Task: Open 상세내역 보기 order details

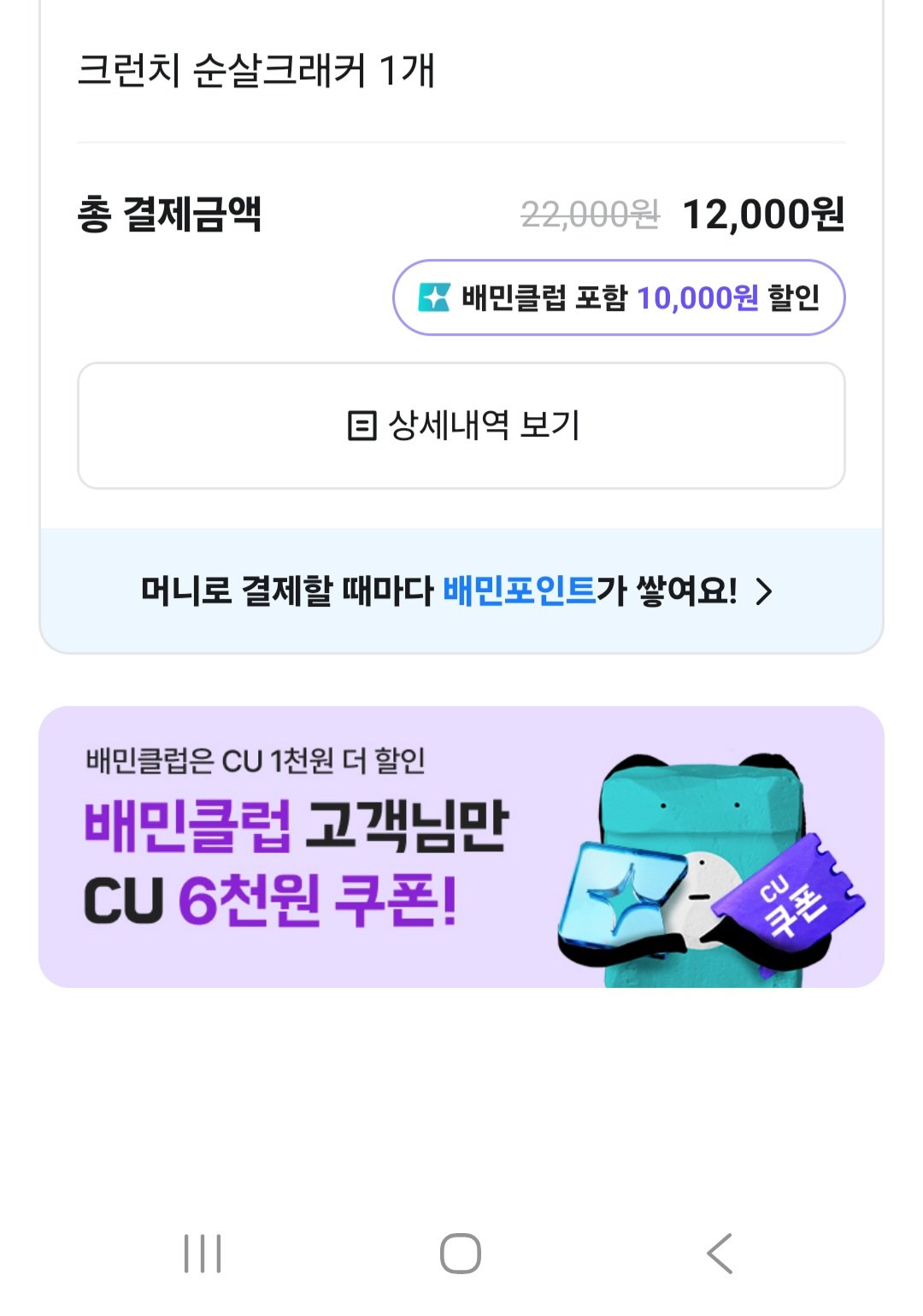Action: pos(461,426)
